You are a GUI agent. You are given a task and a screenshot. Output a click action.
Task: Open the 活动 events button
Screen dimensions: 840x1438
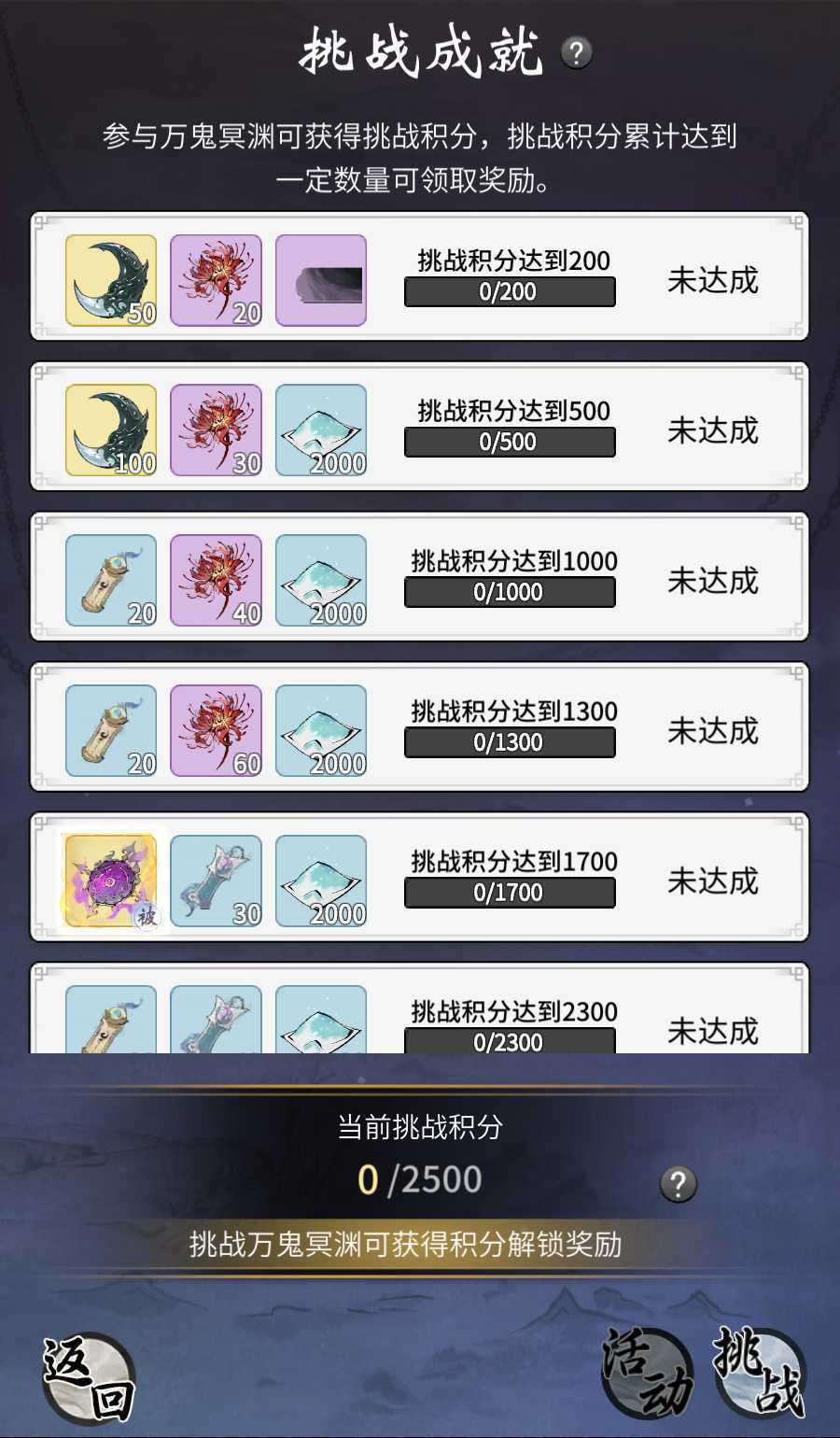pos(647,1375)
